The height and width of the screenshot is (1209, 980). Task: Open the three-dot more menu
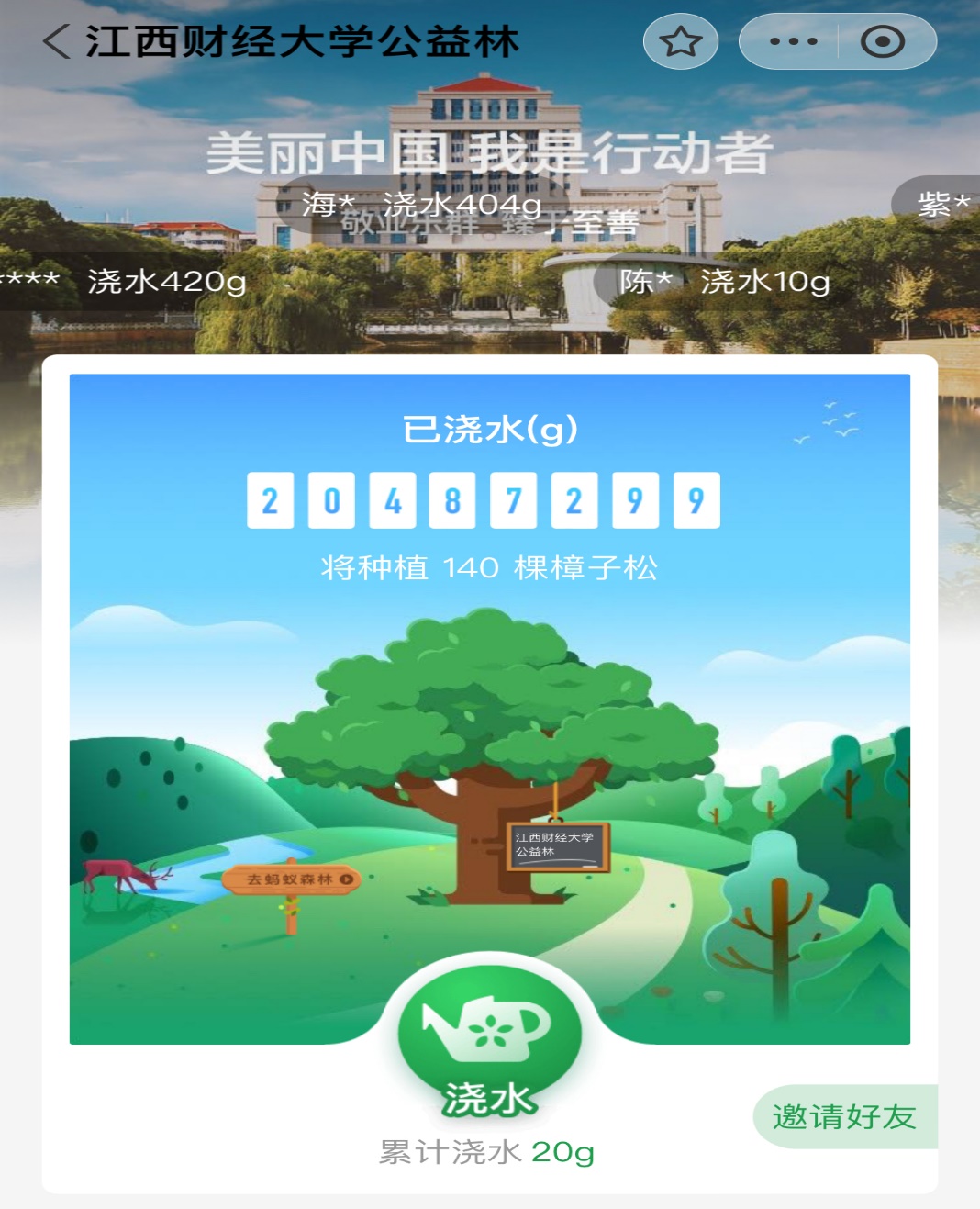pyautogui.click(x=793, y=41)
